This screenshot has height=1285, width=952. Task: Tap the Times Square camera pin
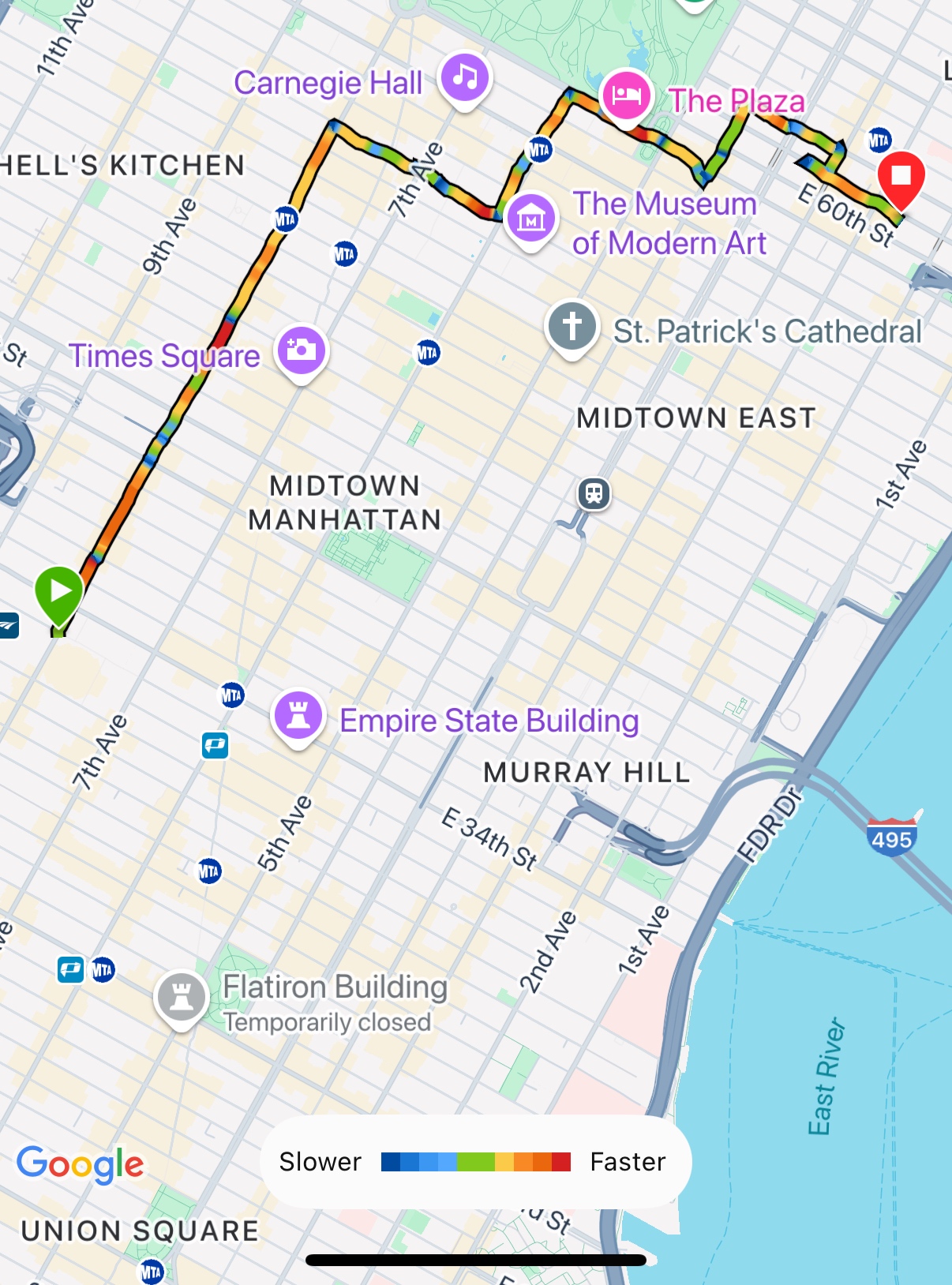coord(301,350)
